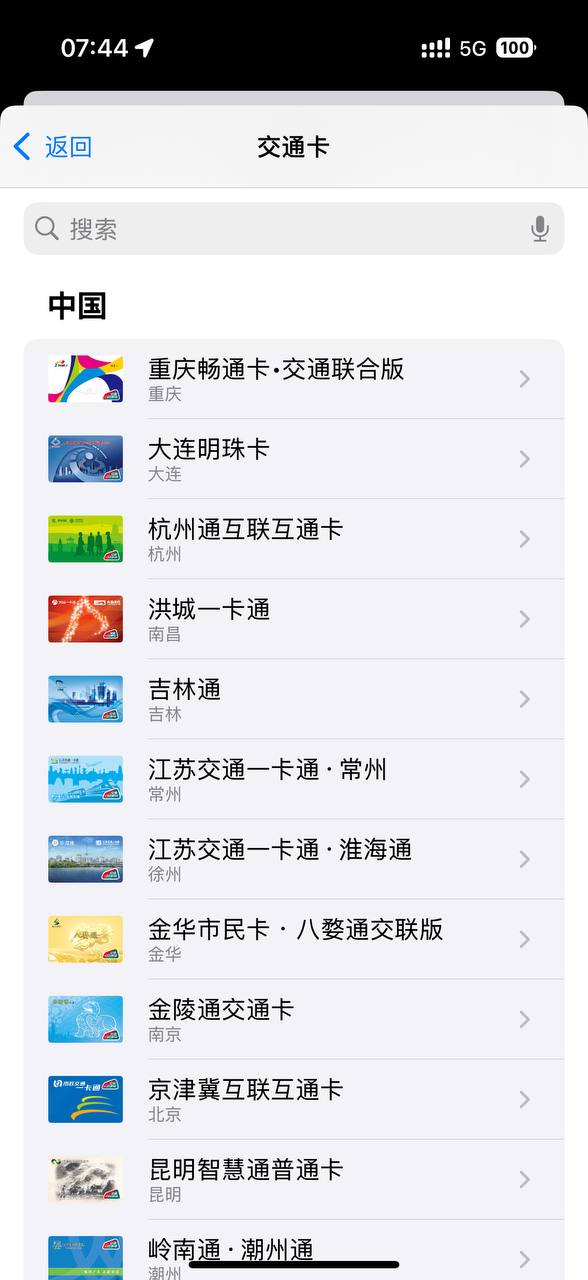Viewport: 588px width, 1280px height.
Task: Choose 金陵通交通卡 for 南京
Action: coord(294,1019)
